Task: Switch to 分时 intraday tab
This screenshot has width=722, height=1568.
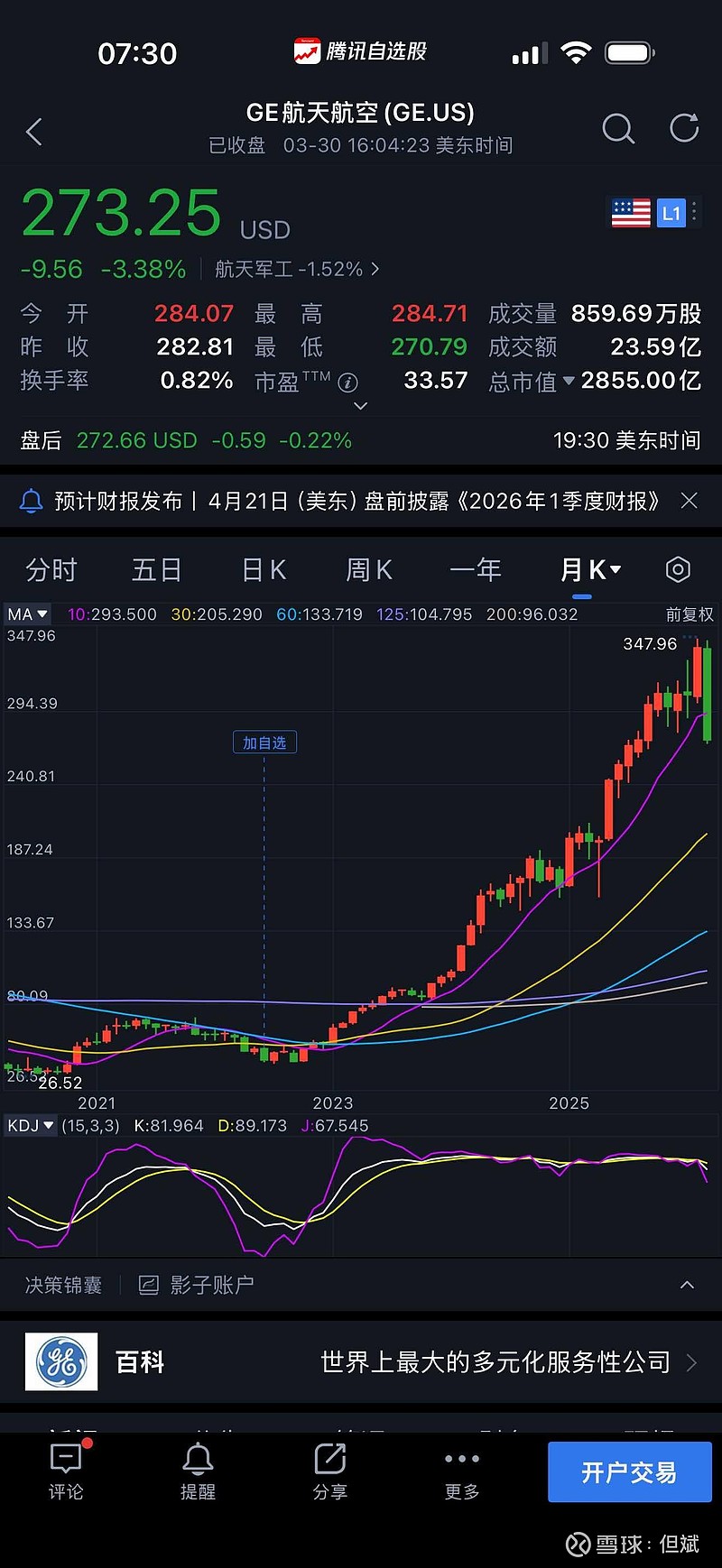Action: tap(51, 569)
